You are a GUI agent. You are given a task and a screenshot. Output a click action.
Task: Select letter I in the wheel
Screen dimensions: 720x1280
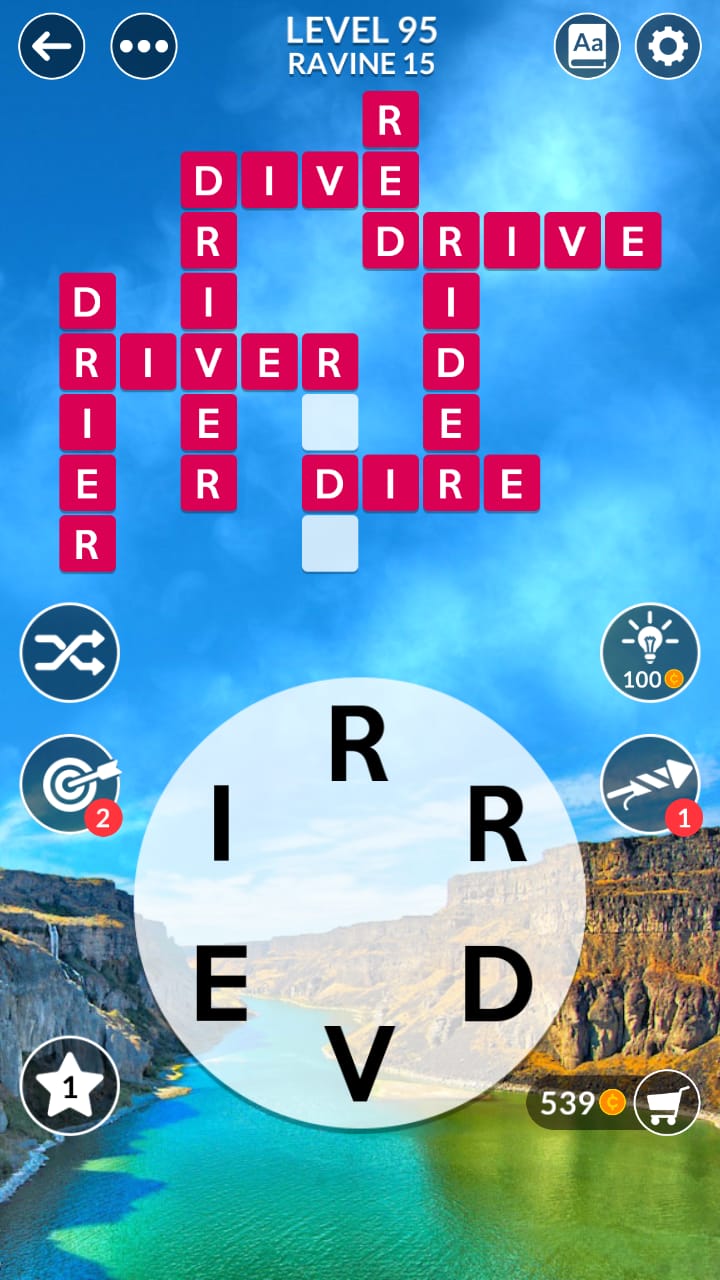[221, 825]
